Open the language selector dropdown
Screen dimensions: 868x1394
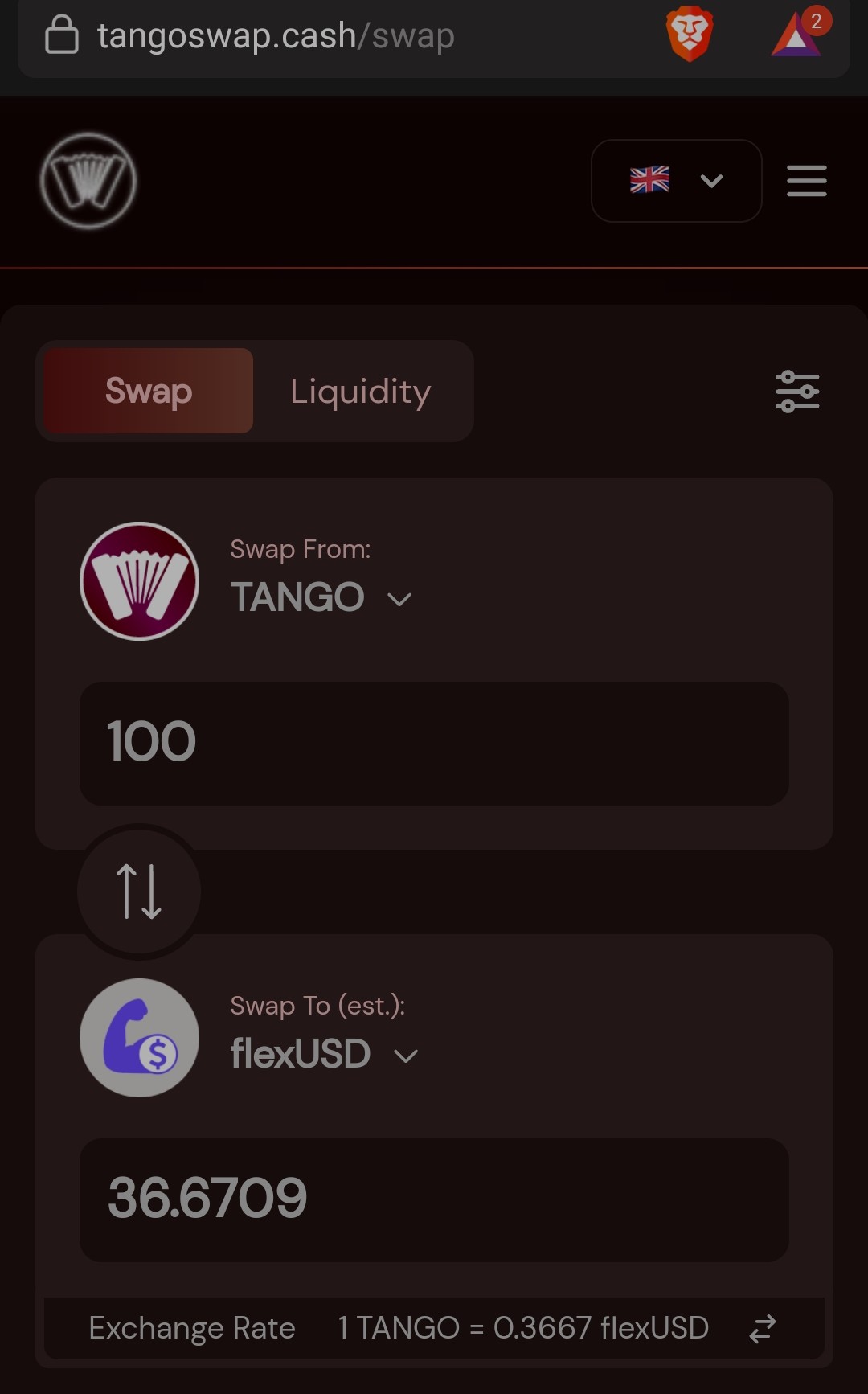pos(677,181)
